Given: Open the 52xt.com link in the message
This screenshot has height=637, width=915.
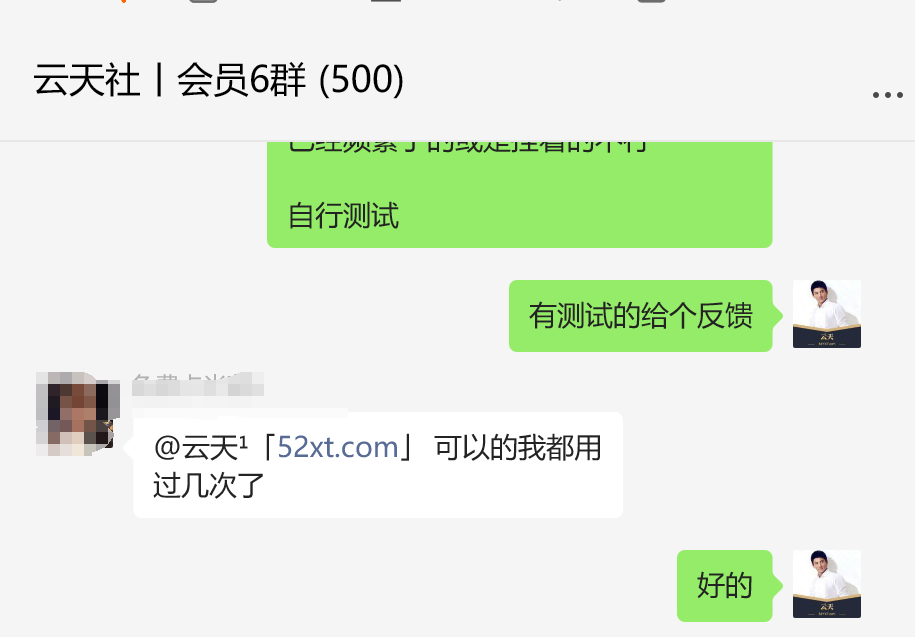Looking at the screenshot, I should 338,447.
